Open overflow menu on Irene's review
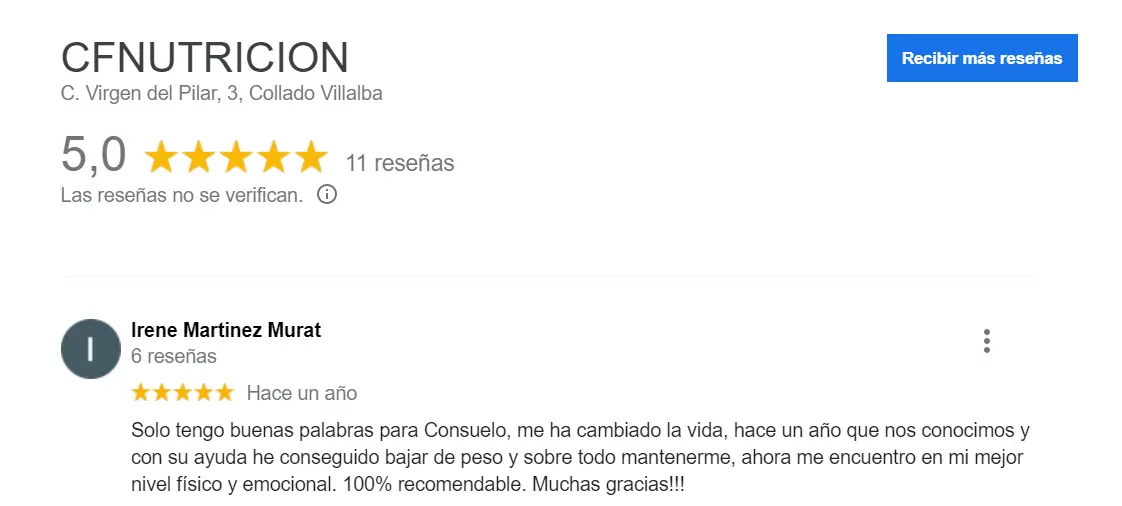Screen dimensions: 1122x506 coord(986,341)
